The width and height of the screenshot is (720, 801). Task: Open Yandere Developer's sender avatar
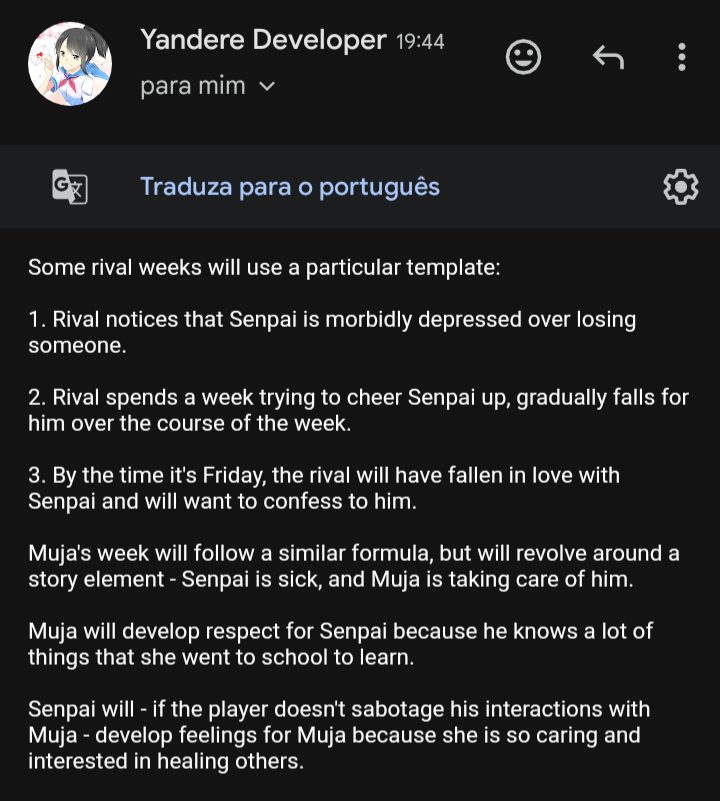69,63
